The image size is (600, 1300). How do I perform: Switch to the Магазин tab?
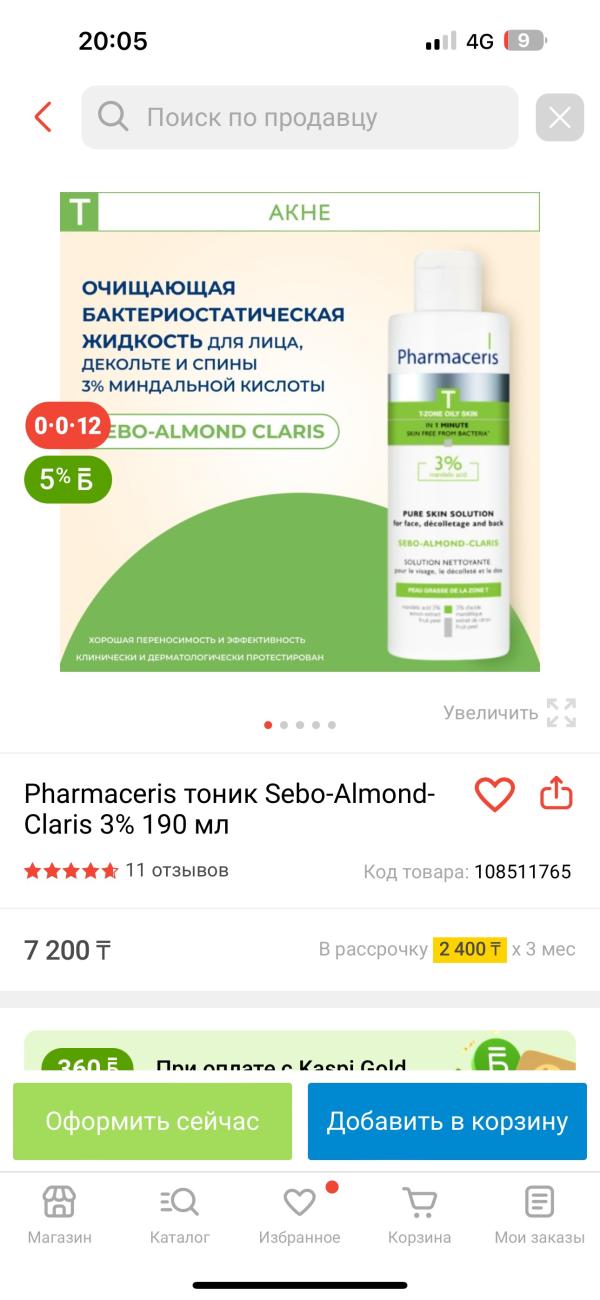click(x=59, y=1215)
